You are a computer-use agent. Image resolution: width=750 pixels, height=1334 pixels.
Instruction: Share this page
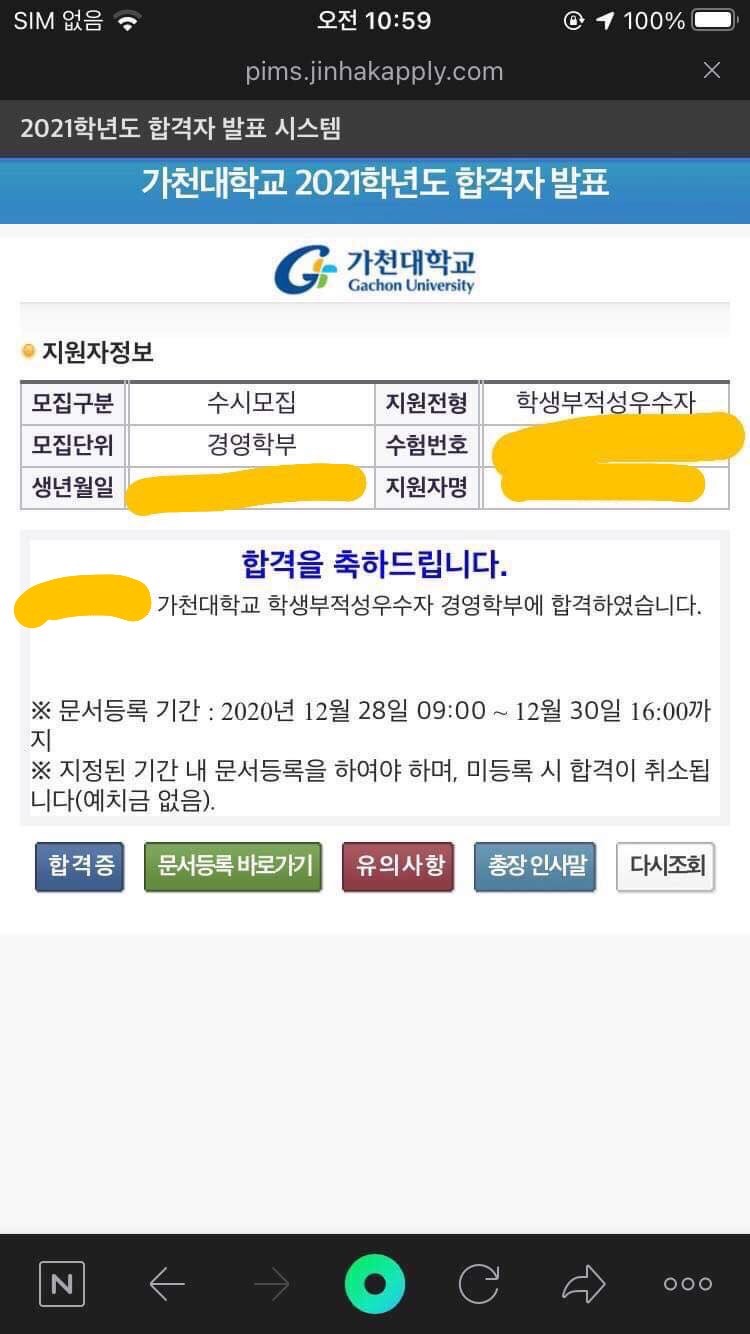click(x=584, y=1284)
